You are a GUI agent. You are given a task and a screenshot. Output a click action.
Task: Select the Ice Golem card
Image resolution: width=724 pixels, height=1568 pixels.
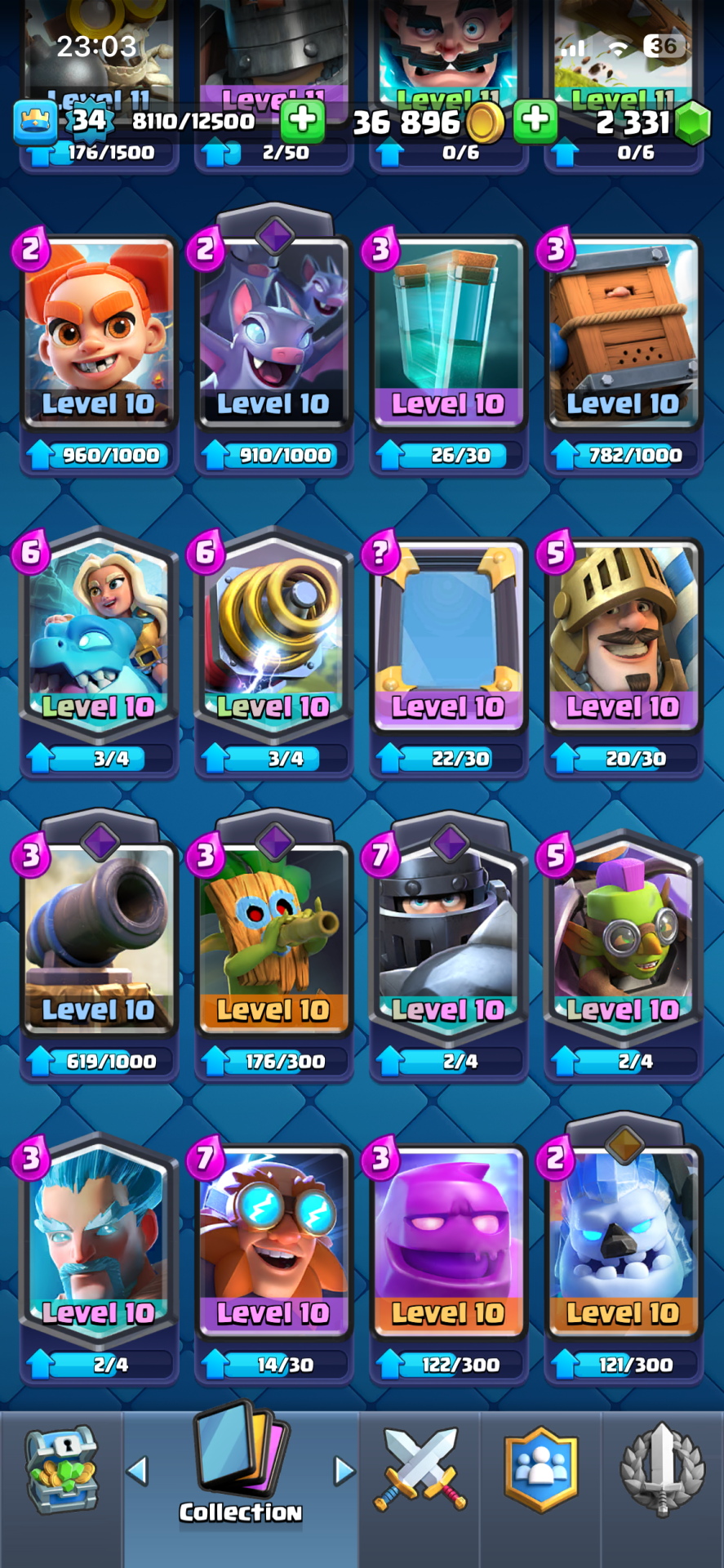coord(623,1241)
